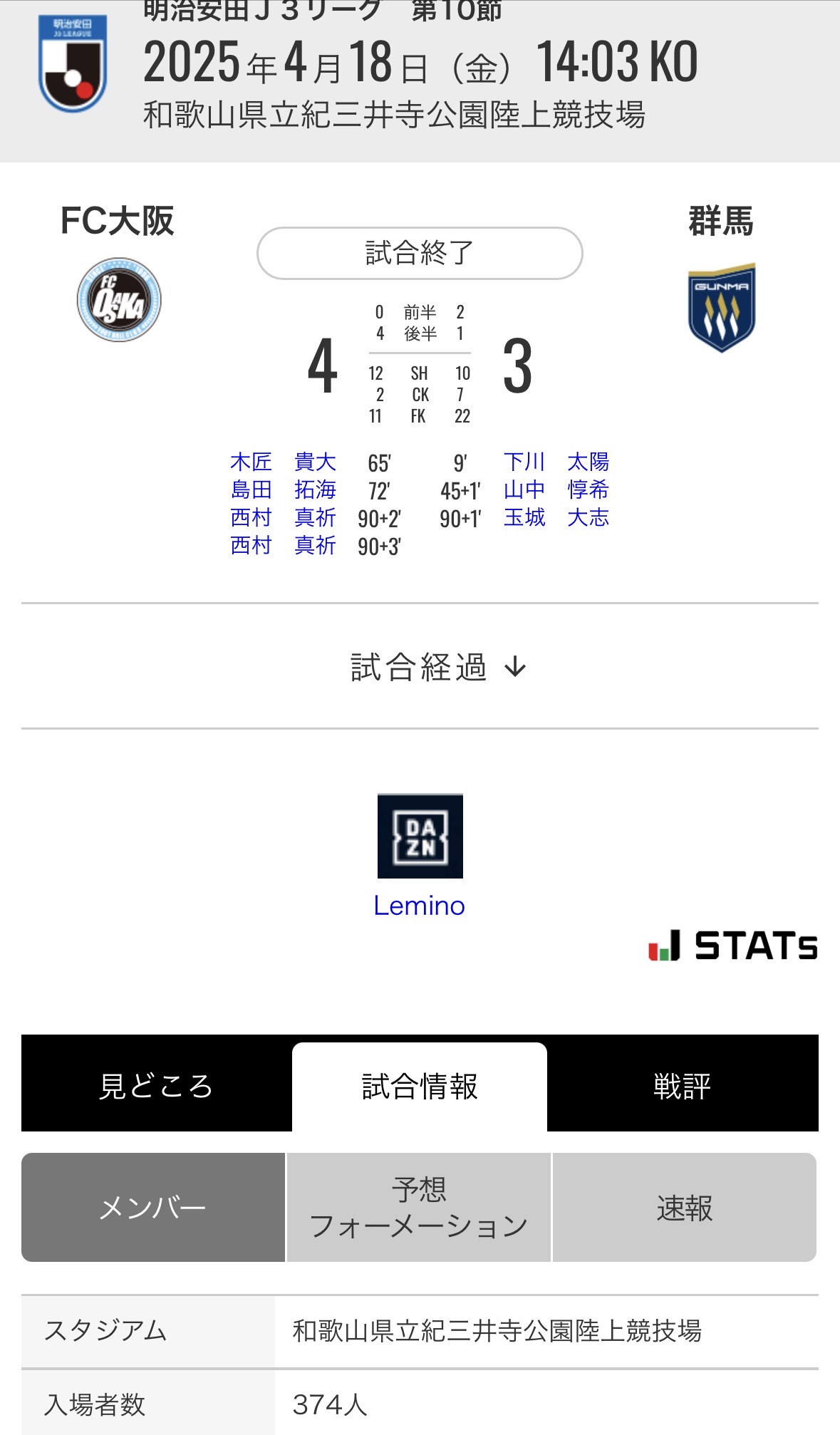View the 予想フォーメーション section
The width and height of the screenshot is (840, 1435).
(x=419, y=1208)
